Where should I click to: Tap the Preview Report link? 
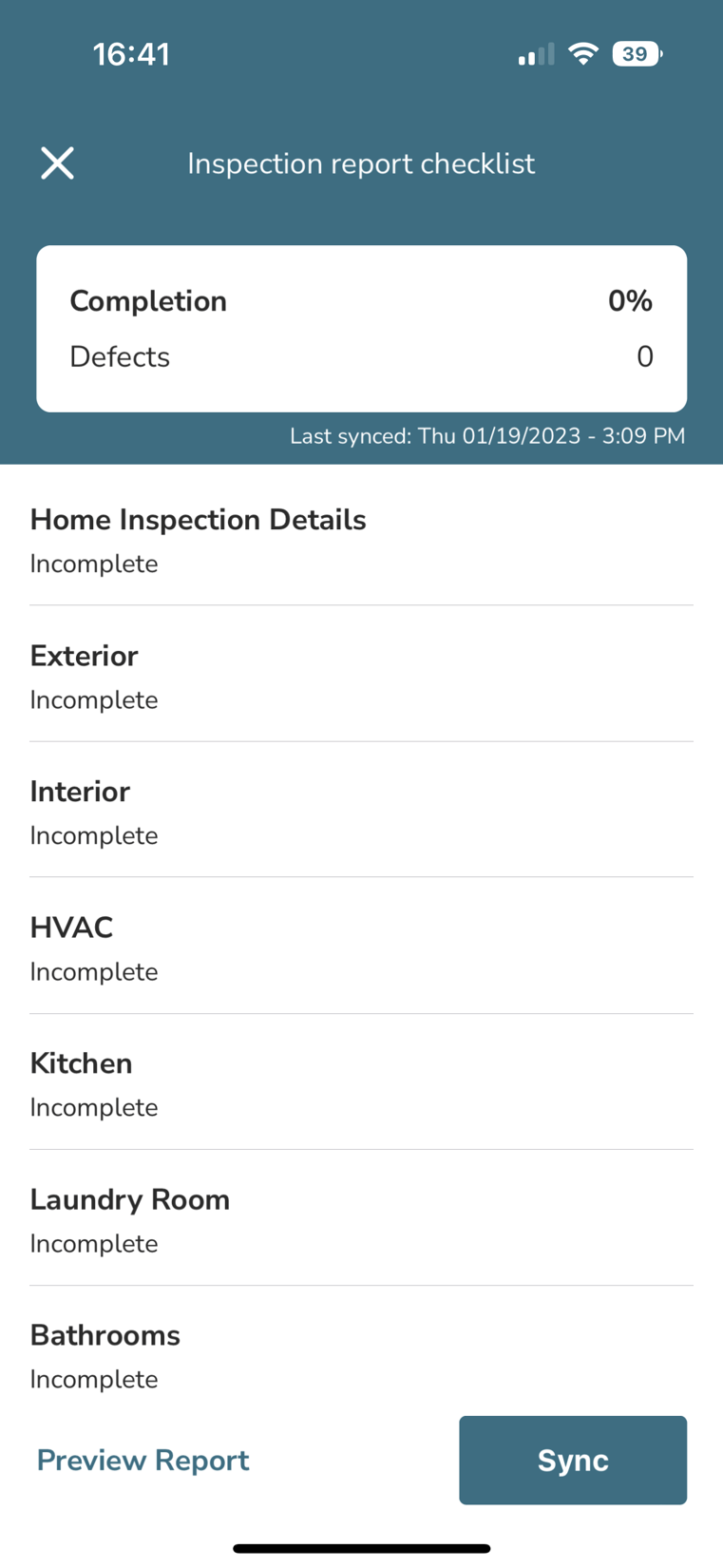(x=143, y=1461)
